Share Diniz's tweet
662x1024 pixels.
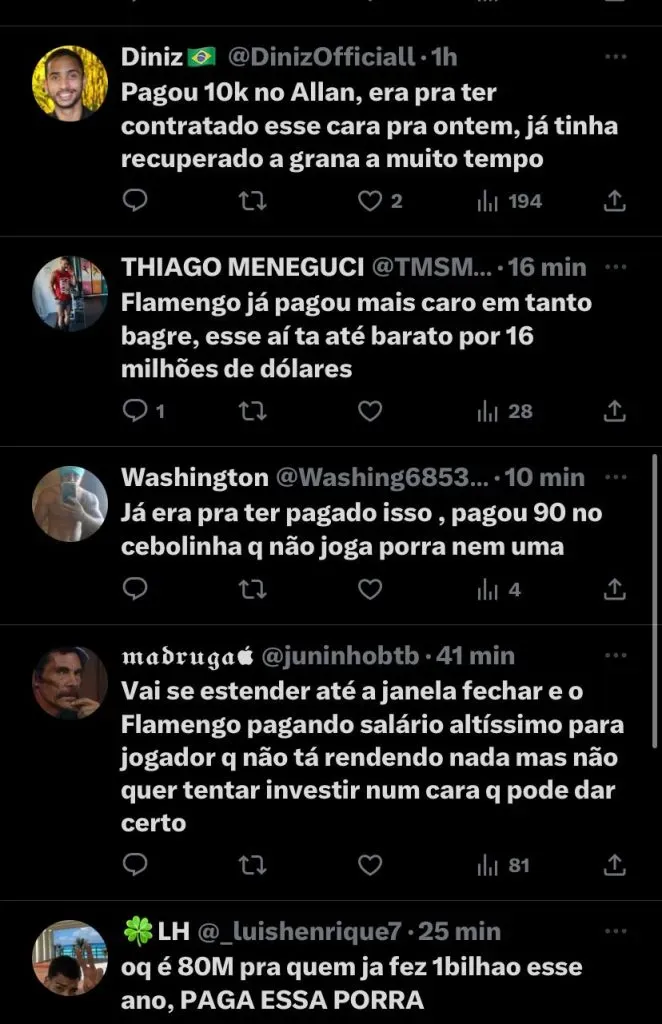(x=617, y=201)
